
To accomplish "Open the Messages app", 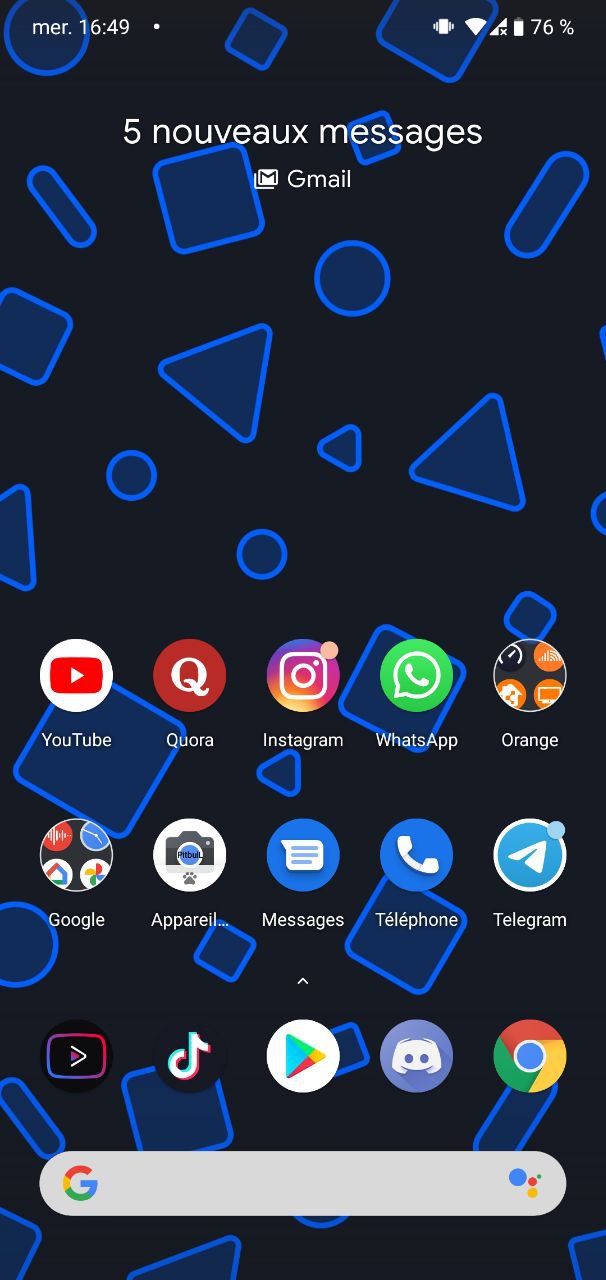I will [303, 856].
